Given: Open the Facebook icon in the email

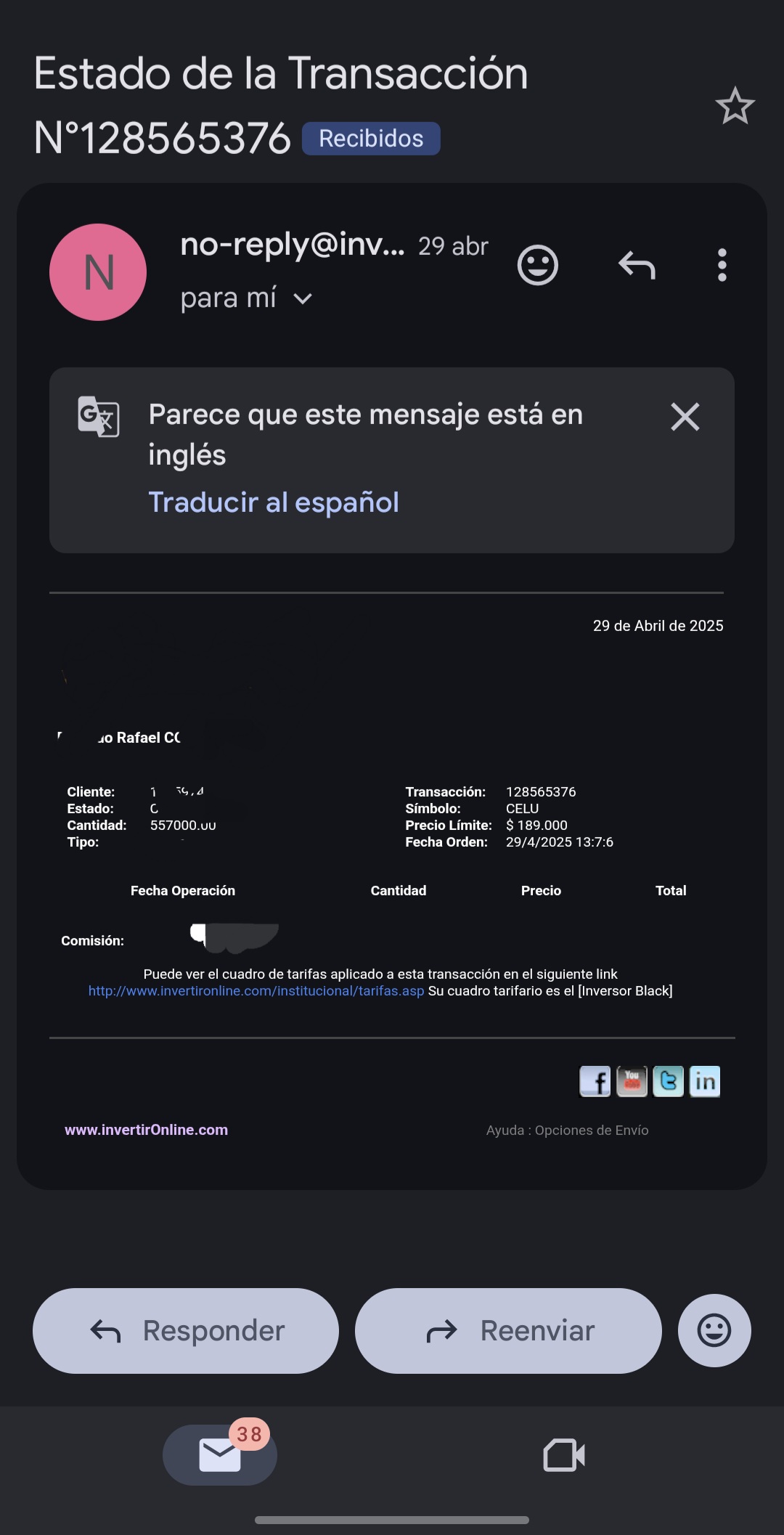Looking at the screenshot, I should tap(595, 1082).
